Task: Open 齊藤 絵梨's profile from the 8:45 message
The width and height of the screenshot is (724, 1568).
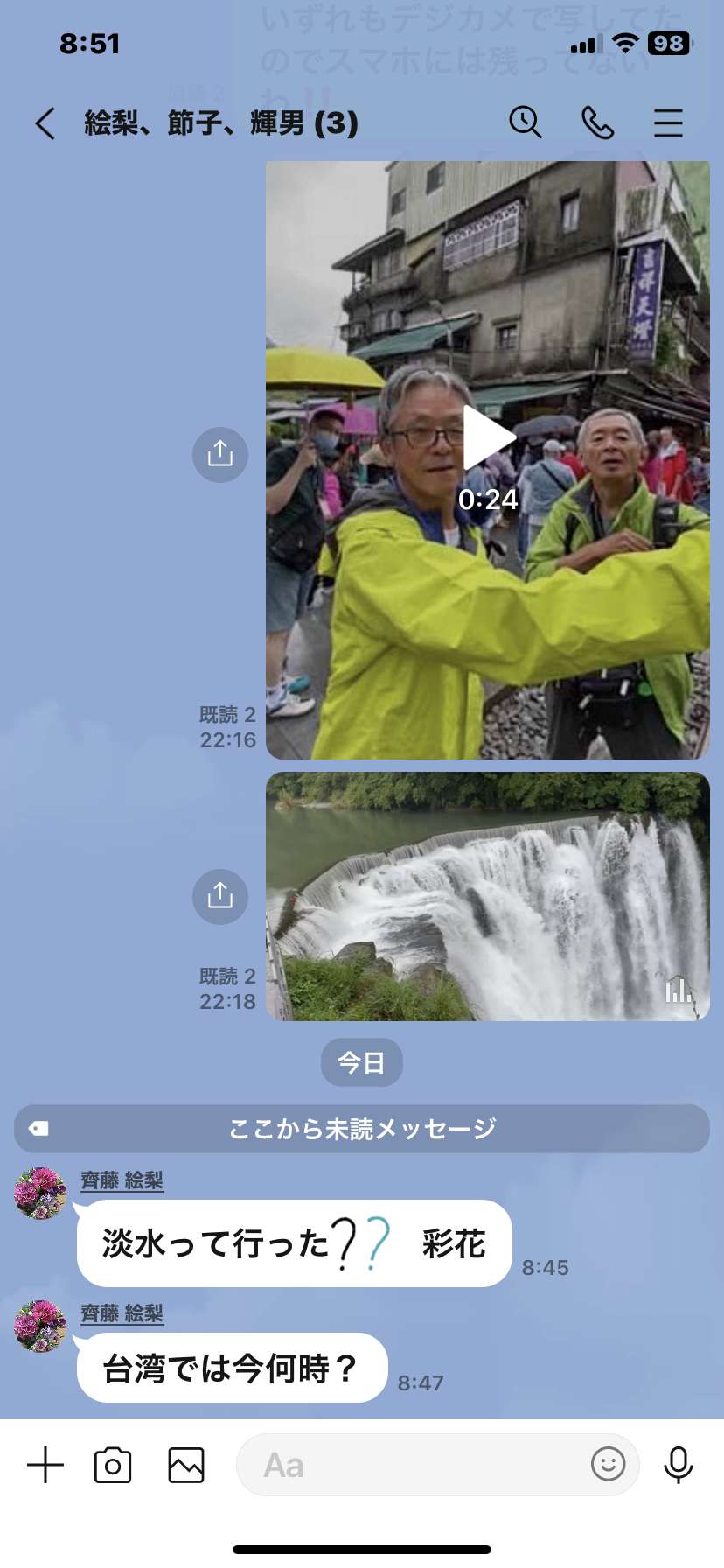Action: [40, 1193]
